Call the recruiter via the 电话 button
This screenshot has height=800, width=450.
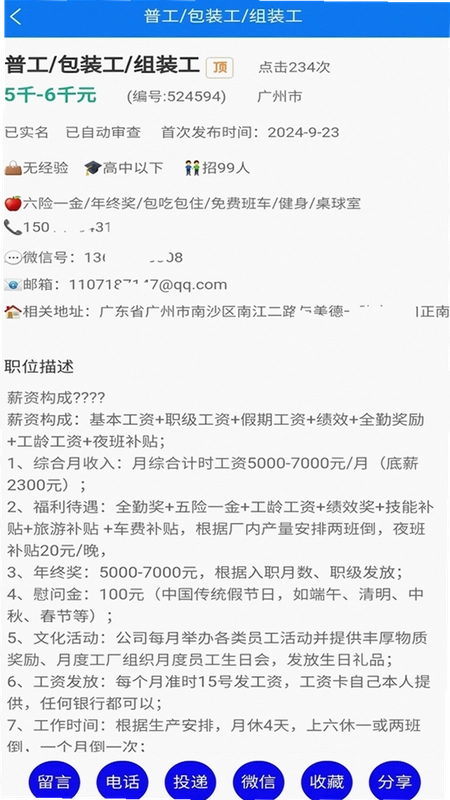[x=122, y=781]
